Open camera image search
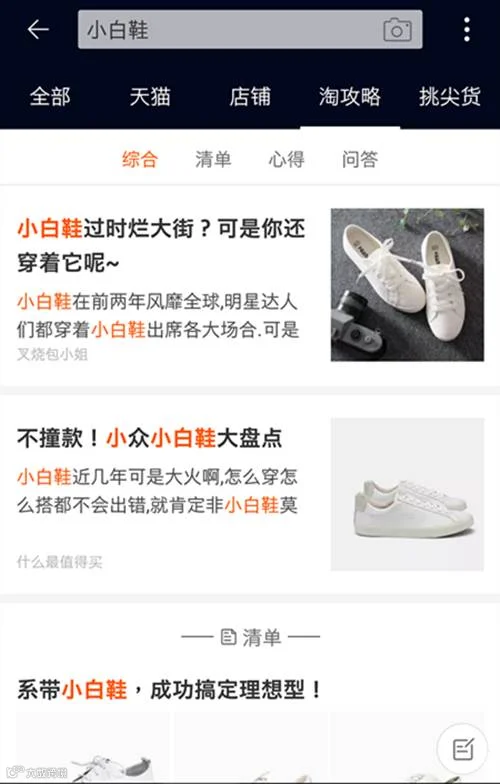This screenshot has height=784, width=500. pyautogui.click(x=397, y=30)
